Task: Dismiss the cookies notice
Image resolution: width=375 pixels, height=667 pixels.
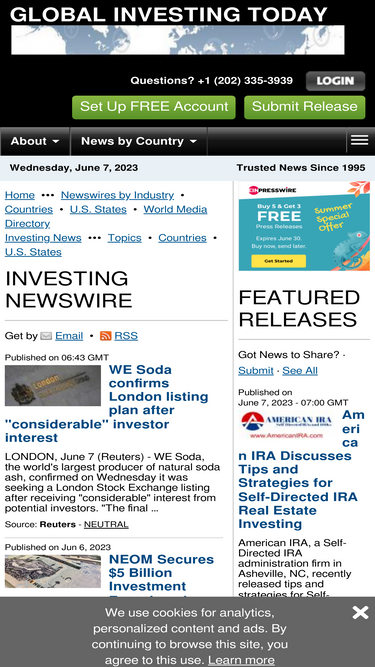Action: coord(360,613)
